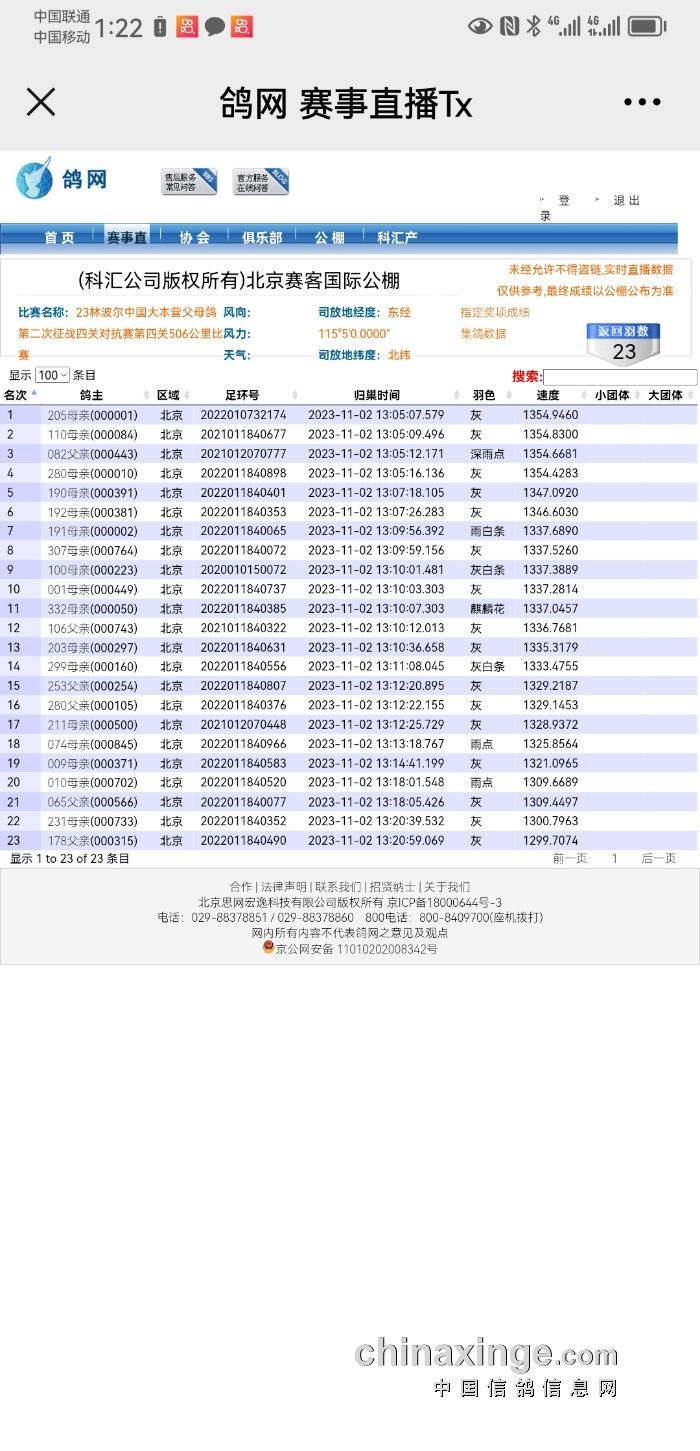Image resolution: width=700 pixels, height=1451 pixels.
Task: Expand the rows-per-page dropdown showing 100
Action: 52,376
